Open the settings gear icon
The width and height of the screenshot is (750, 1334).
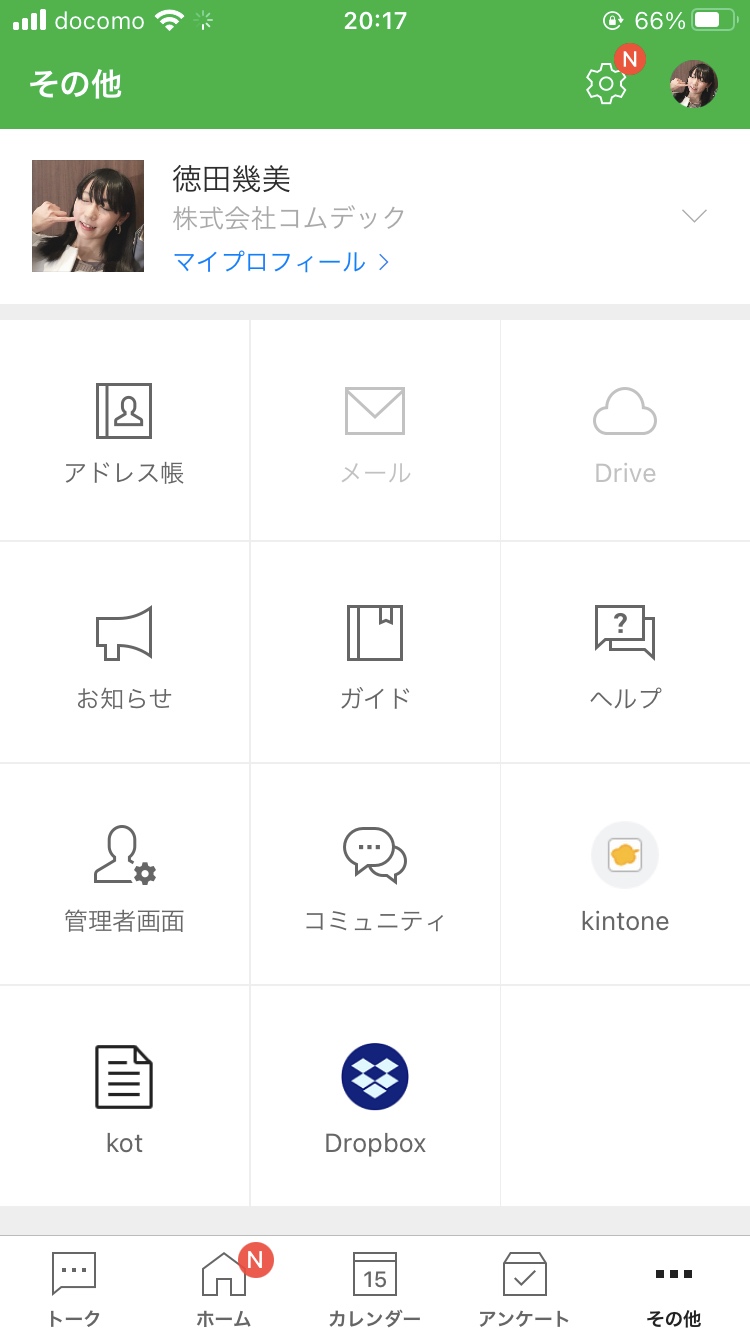tap(606, 84)
